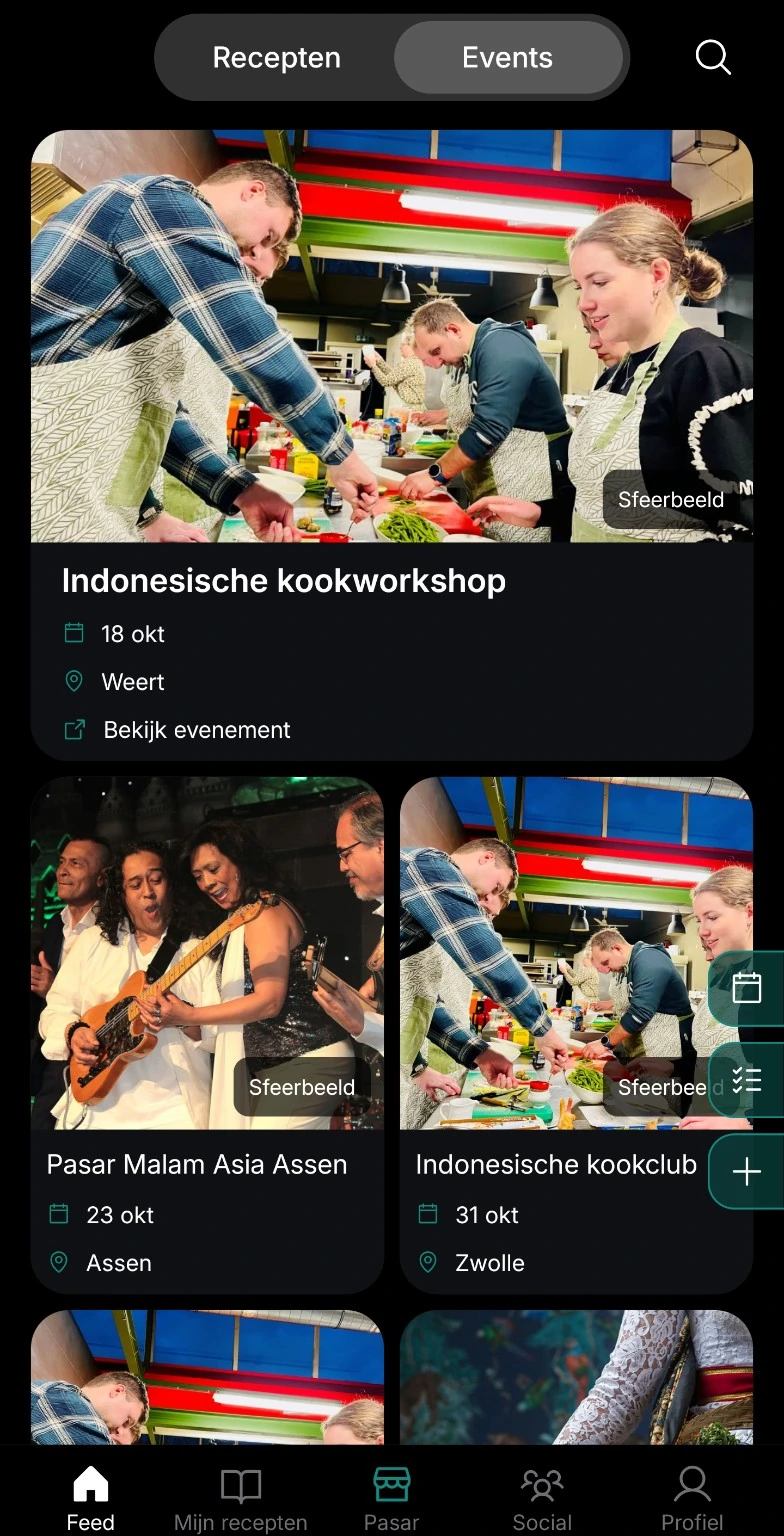Open the Indonesische kookclub event card
Image resolution: width=784 pixels, height=1536 pixels.
pyautogui.click(x=576, y=1036)
